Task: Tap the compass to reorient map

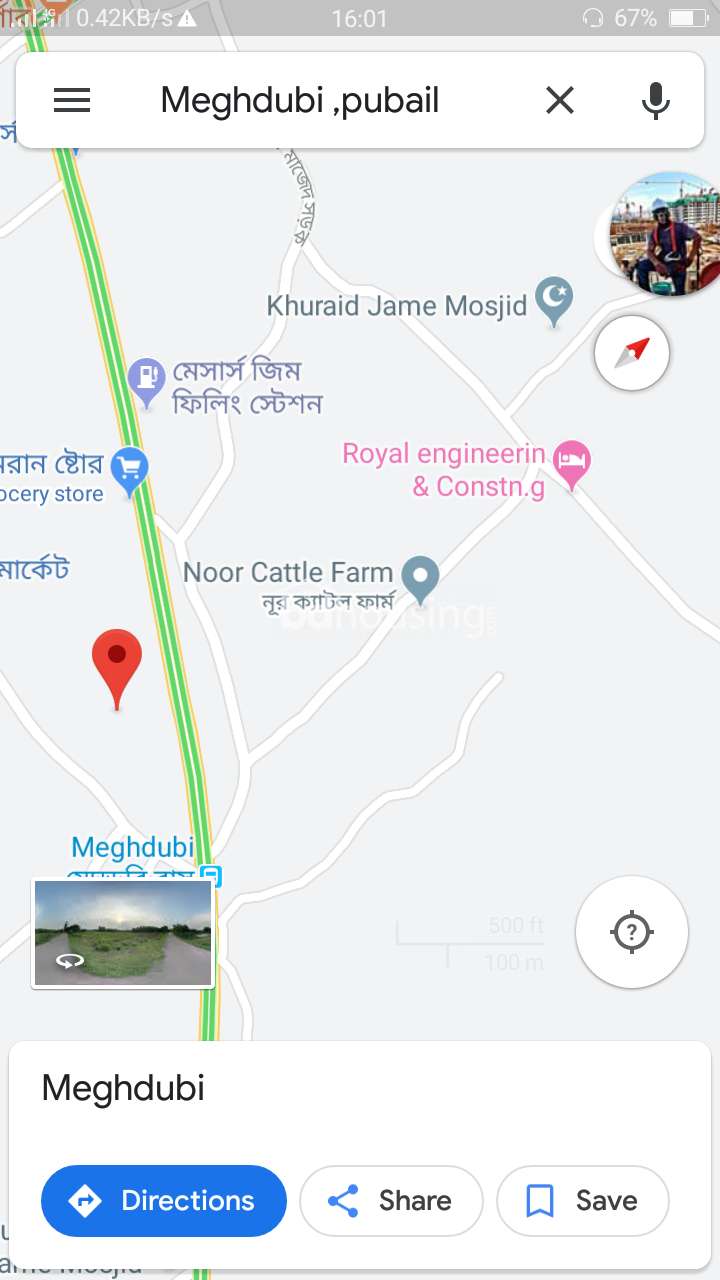Action: [x=632, y=353]
